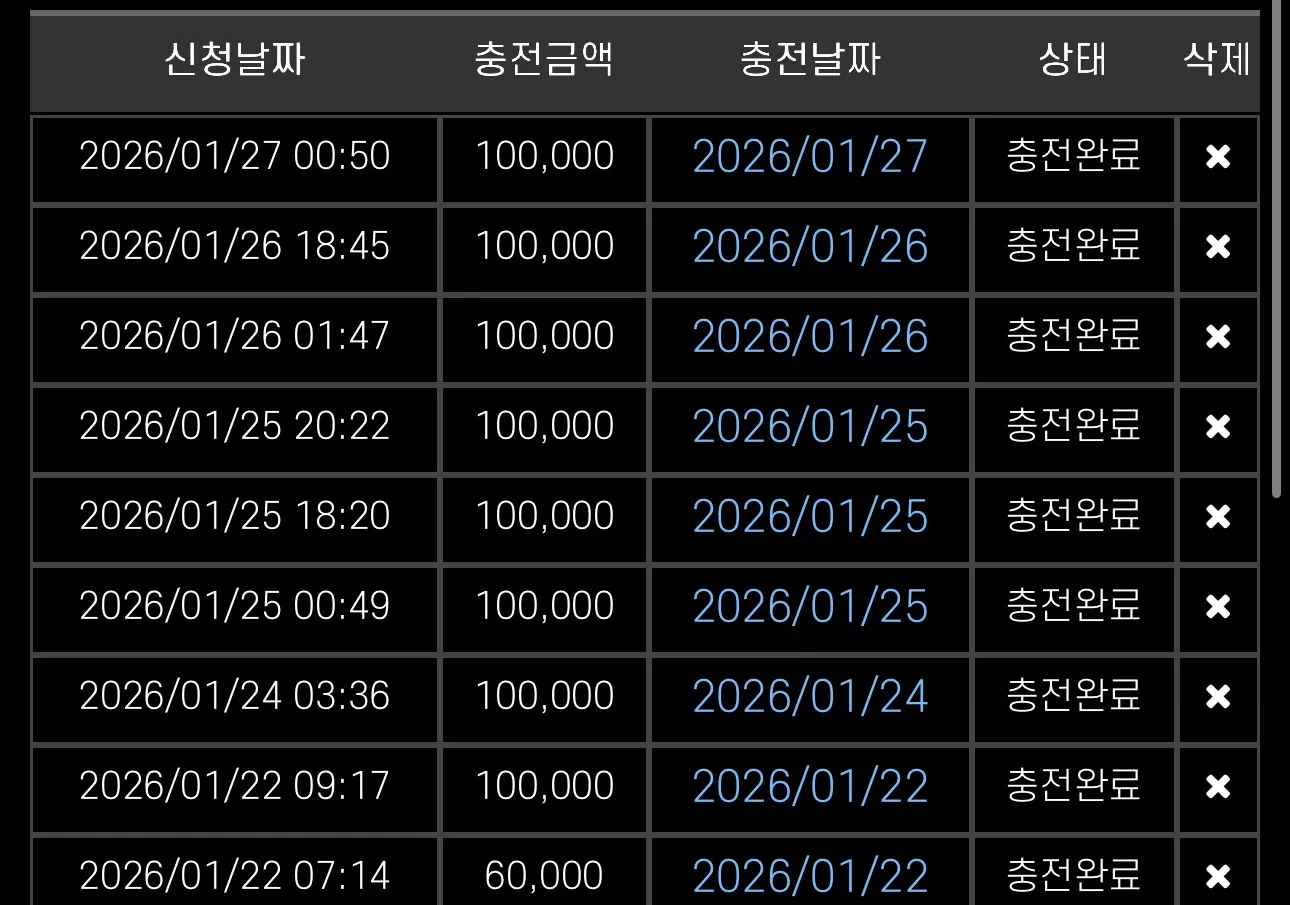Remove the 60,000 entry from 2026/01/22 07:14
The width and height of the screenshot is (1290, 905).
pos(1218,877)
